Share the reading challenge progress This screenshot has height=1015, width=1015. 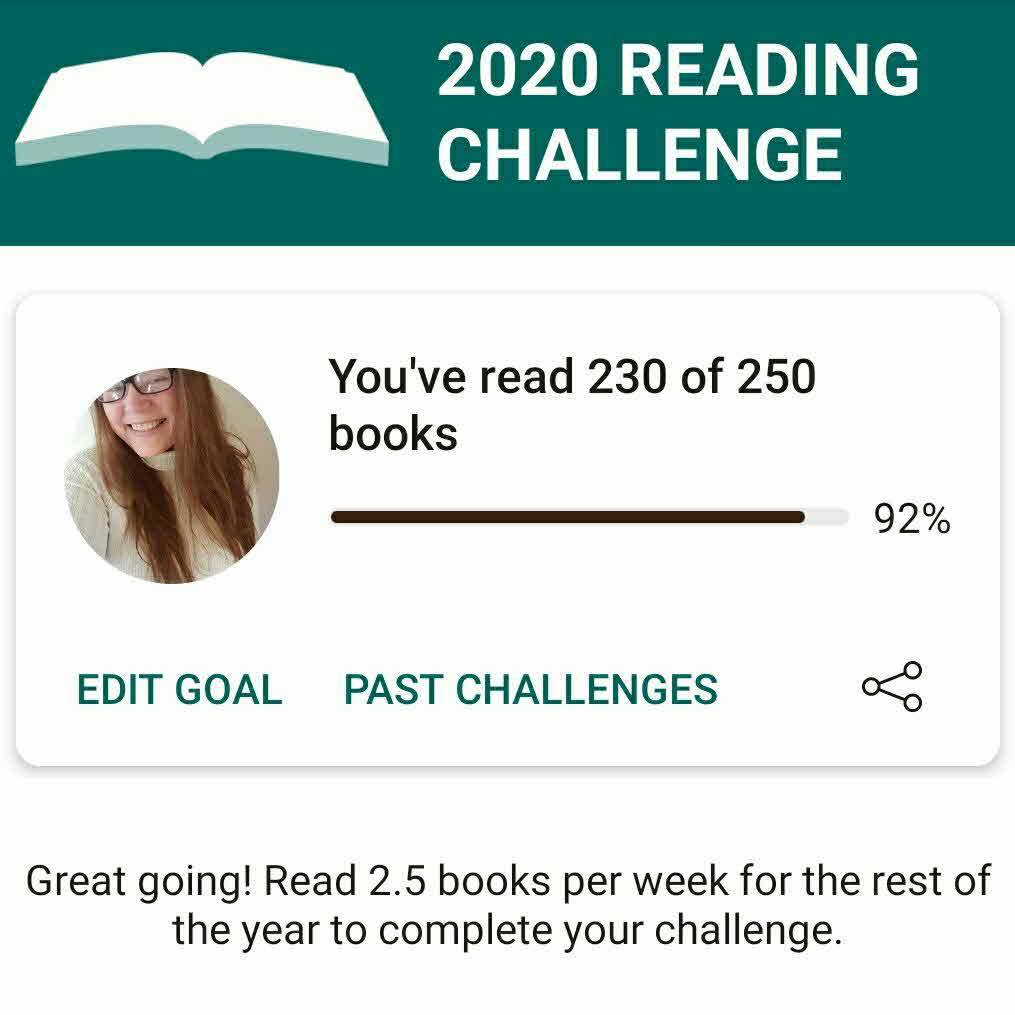892,687
